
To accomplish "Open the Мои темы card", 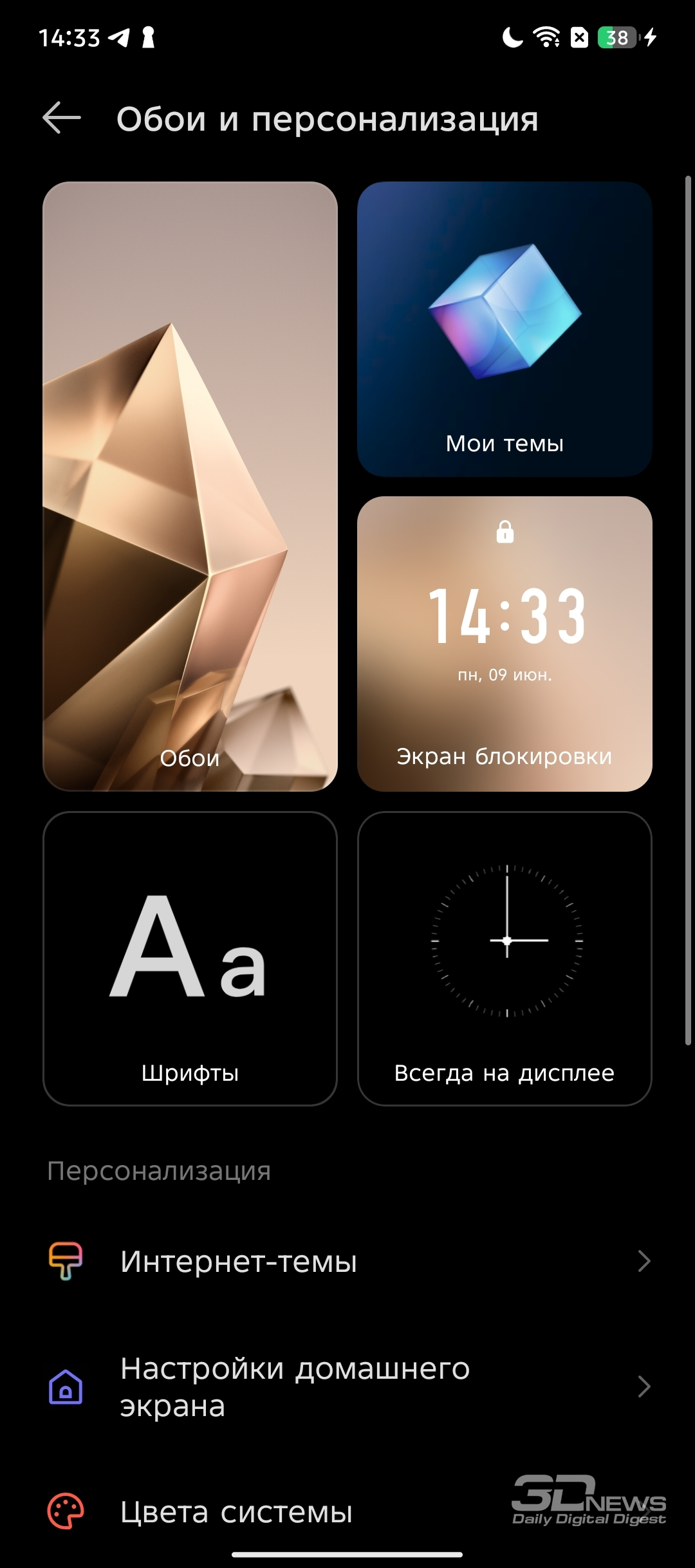I will (x=505, y=329).
